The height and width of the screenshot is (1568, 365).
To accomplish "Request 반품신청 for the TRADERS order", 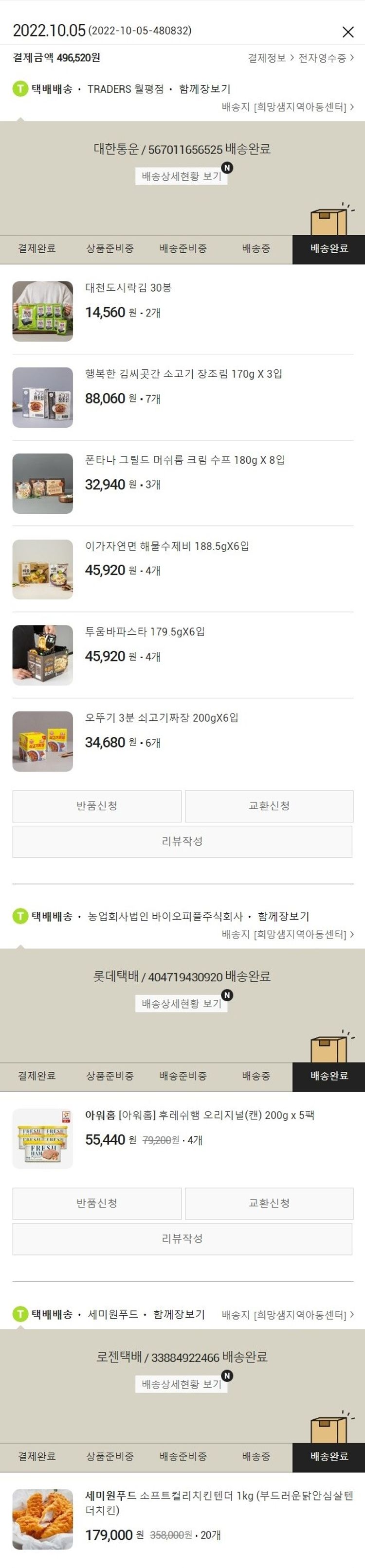I will point(97,806).
